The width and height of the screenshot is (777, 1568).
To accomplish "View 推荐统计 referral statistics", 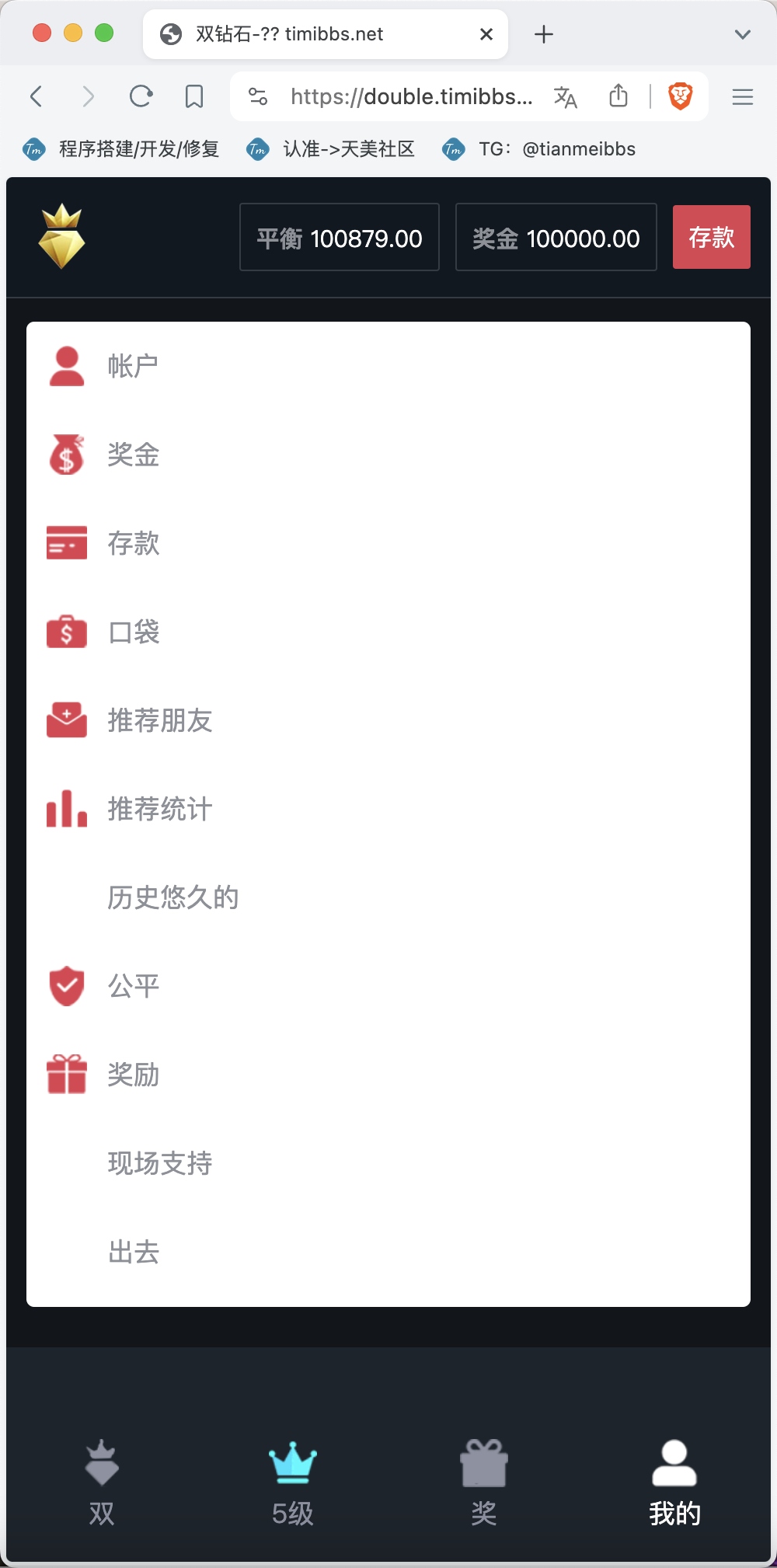I will [x=388, y=809].
